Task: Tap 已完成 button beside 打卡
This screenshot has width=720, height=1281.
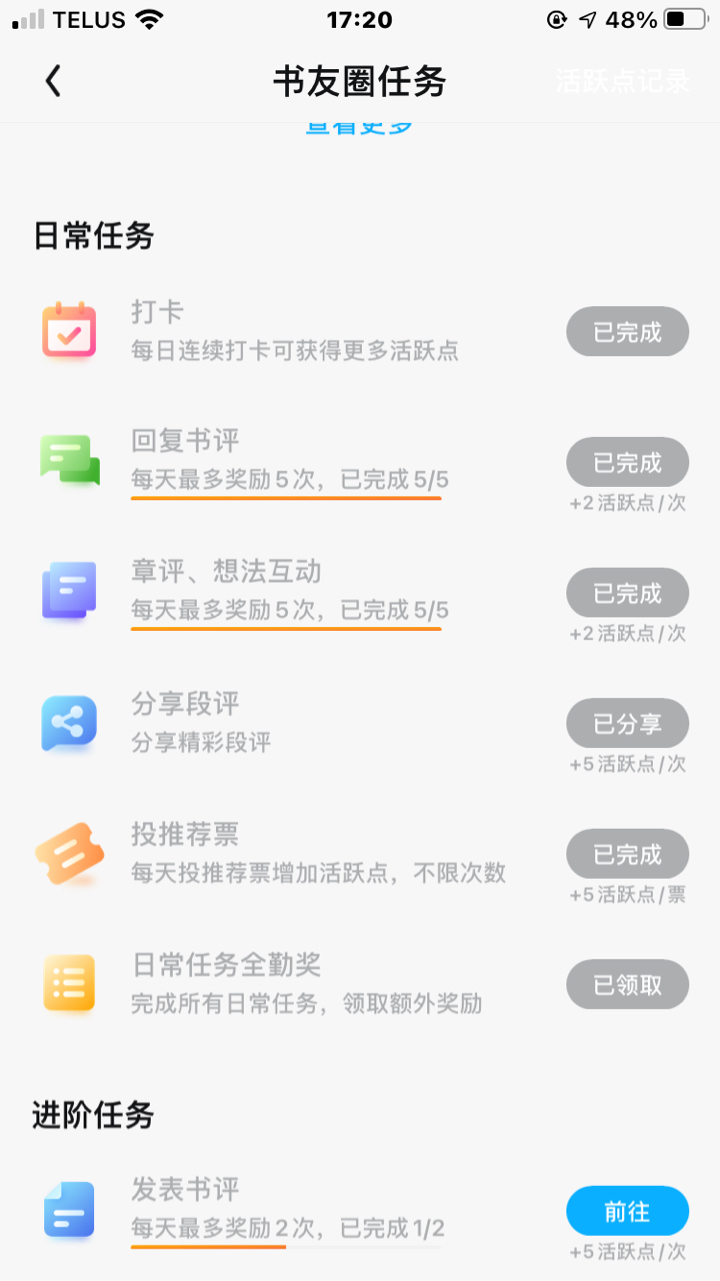Action: click(628, 332)
